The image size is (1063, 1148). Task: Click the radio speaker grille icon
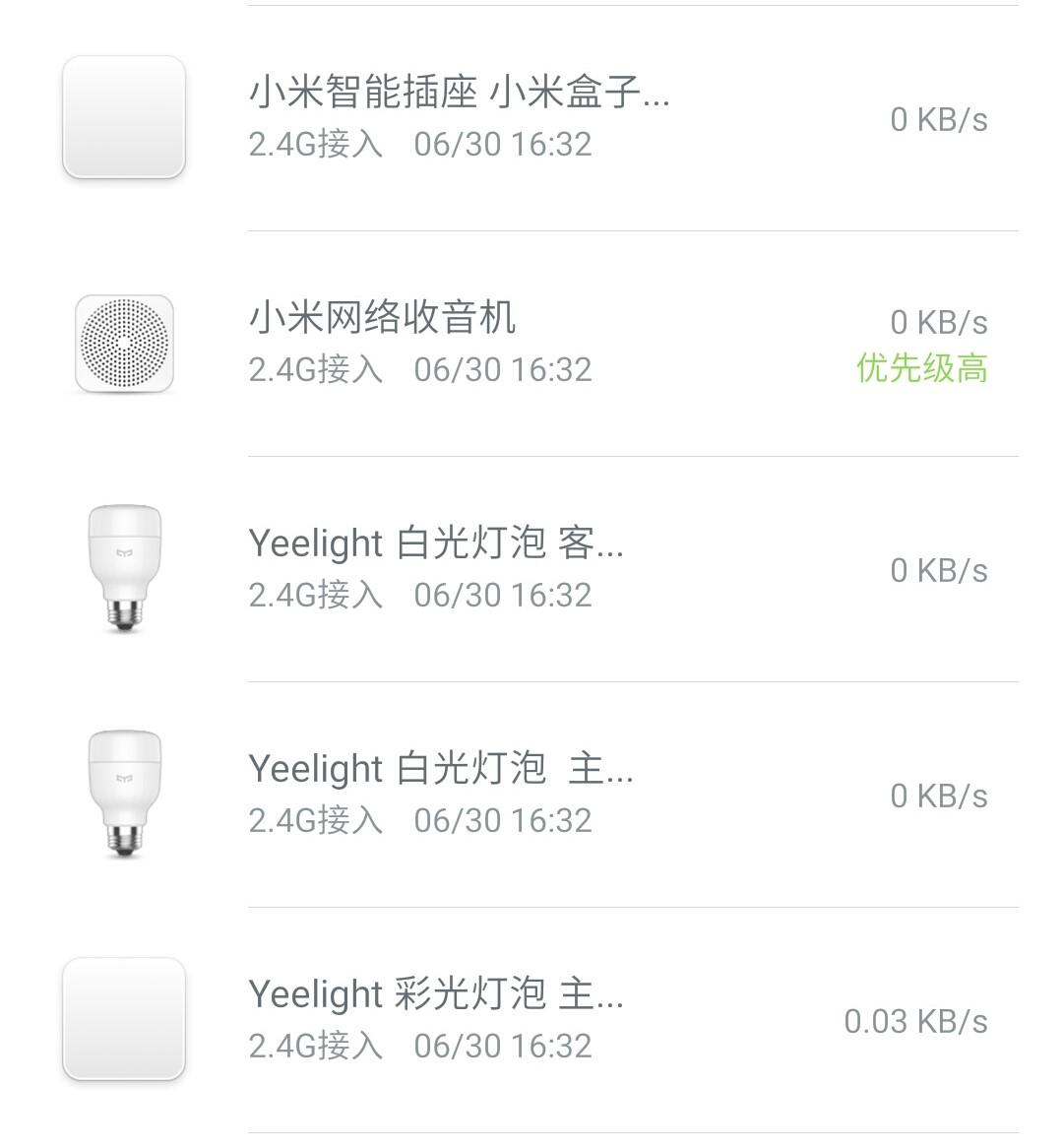[122, 345]
